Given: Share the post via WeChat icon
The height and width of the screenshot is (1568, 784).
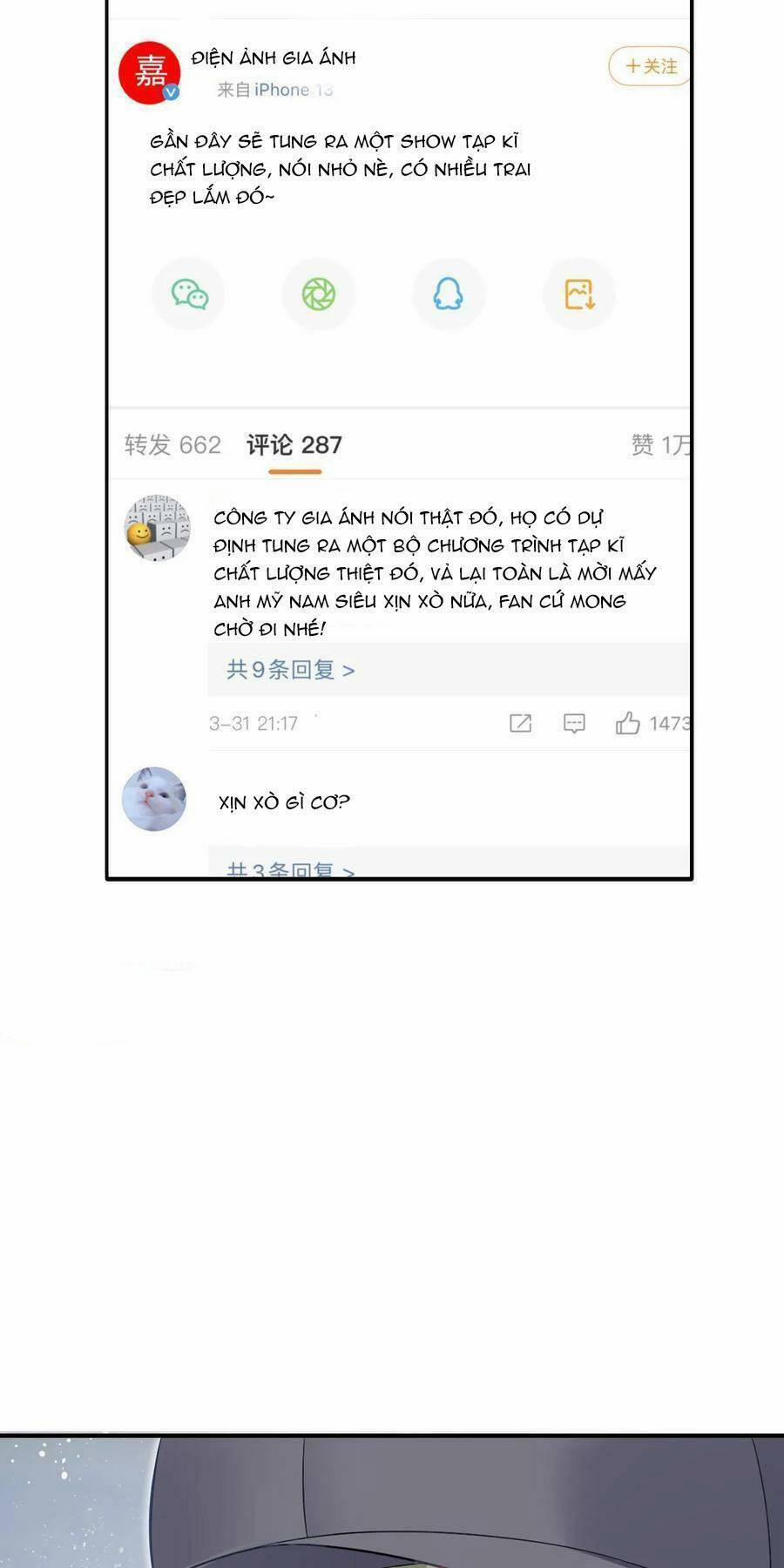Looking at the screenshot, I should click(x=188, y=294).
